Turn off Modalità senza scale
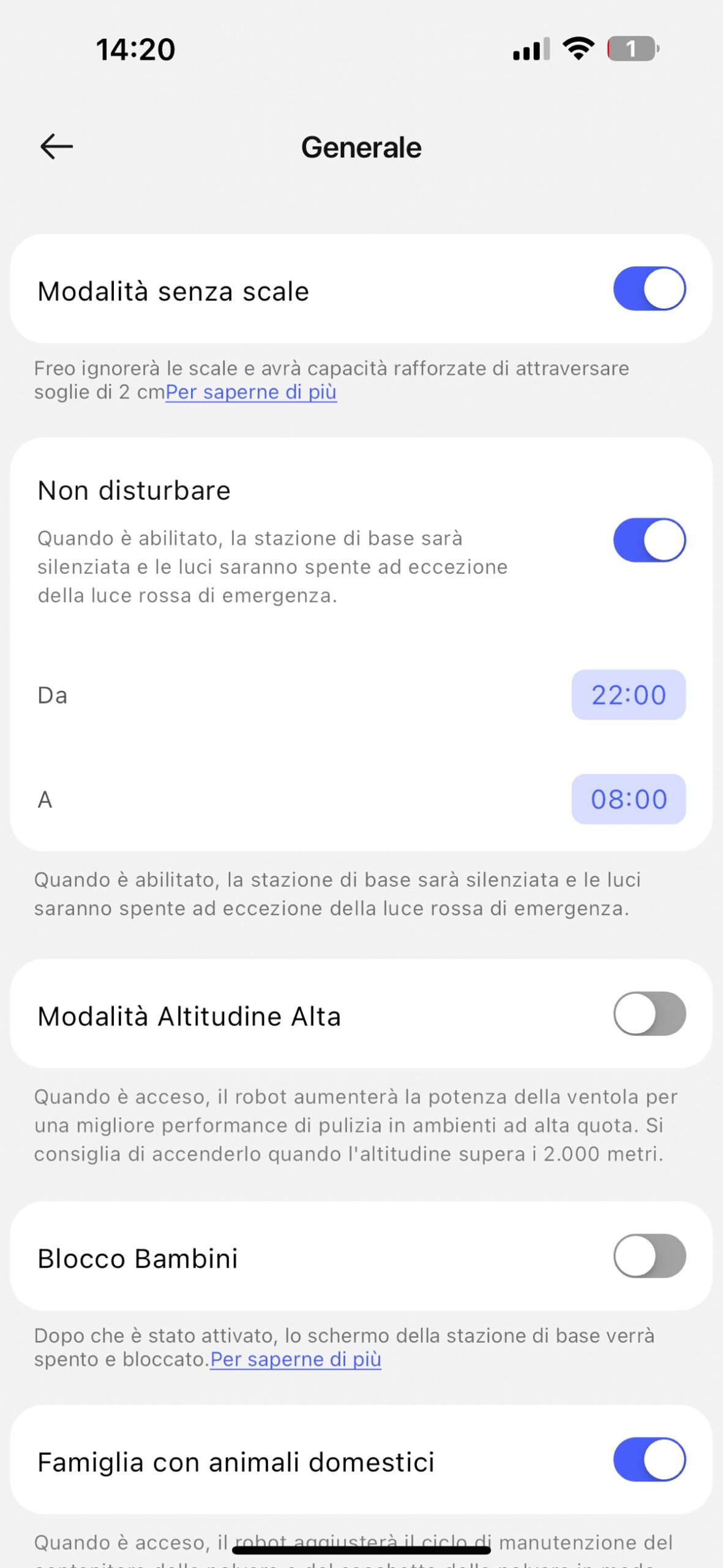The width and height of the screenshot is (723, 1568). [x=649, y=288]
